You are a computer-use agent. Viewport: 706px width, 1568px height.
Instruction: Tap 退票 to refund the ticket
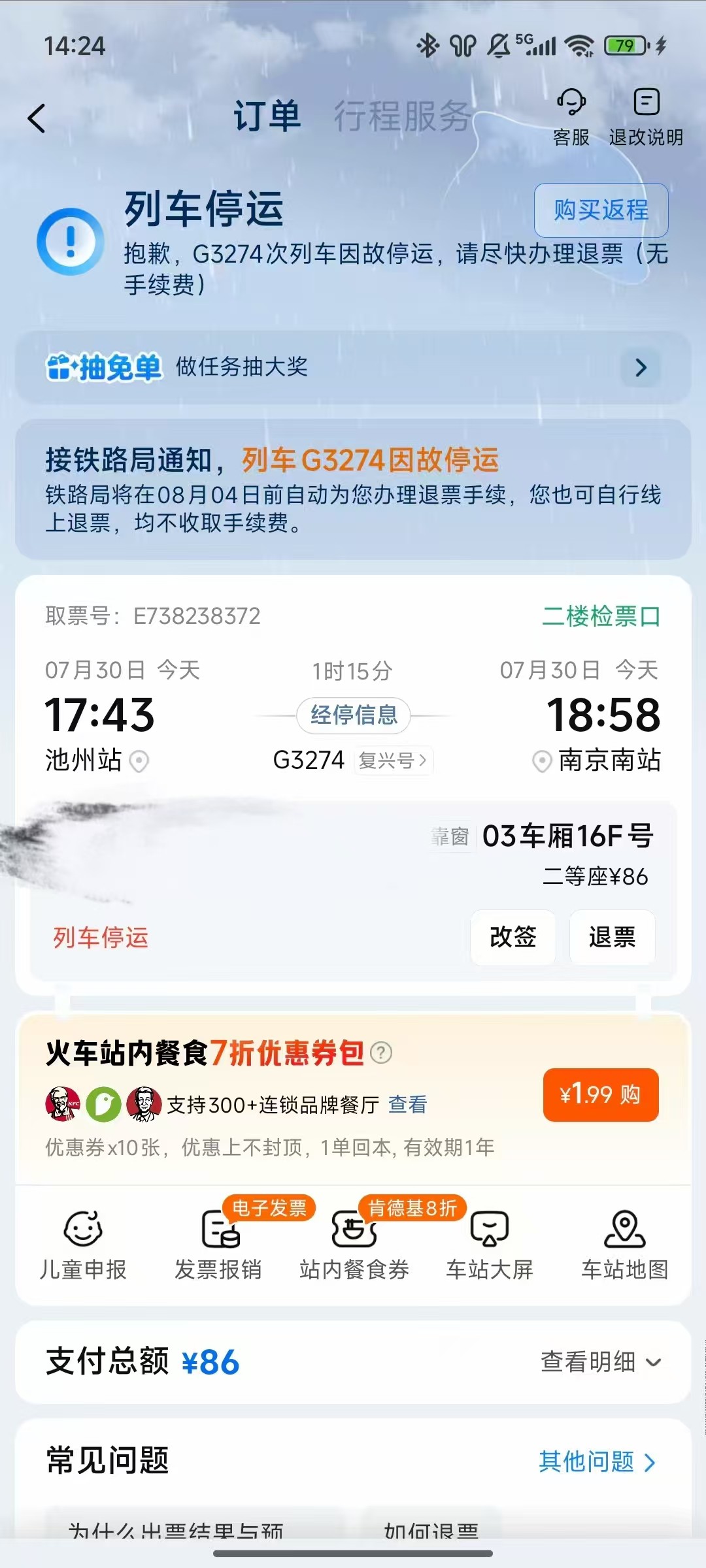(x=612, y=938)
